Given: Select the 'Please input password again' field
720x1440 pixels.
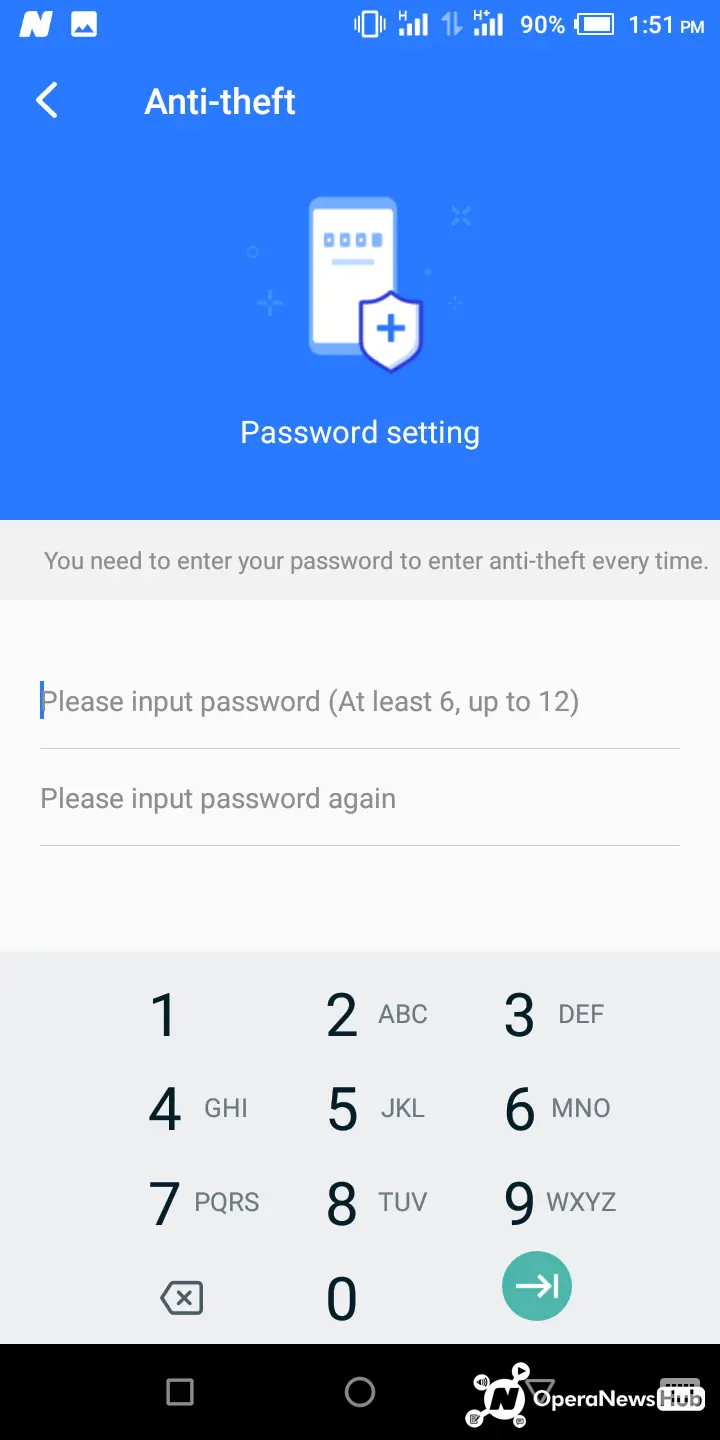Looking at the screenshot, I should pyautogui.click(x=360, y=798).
